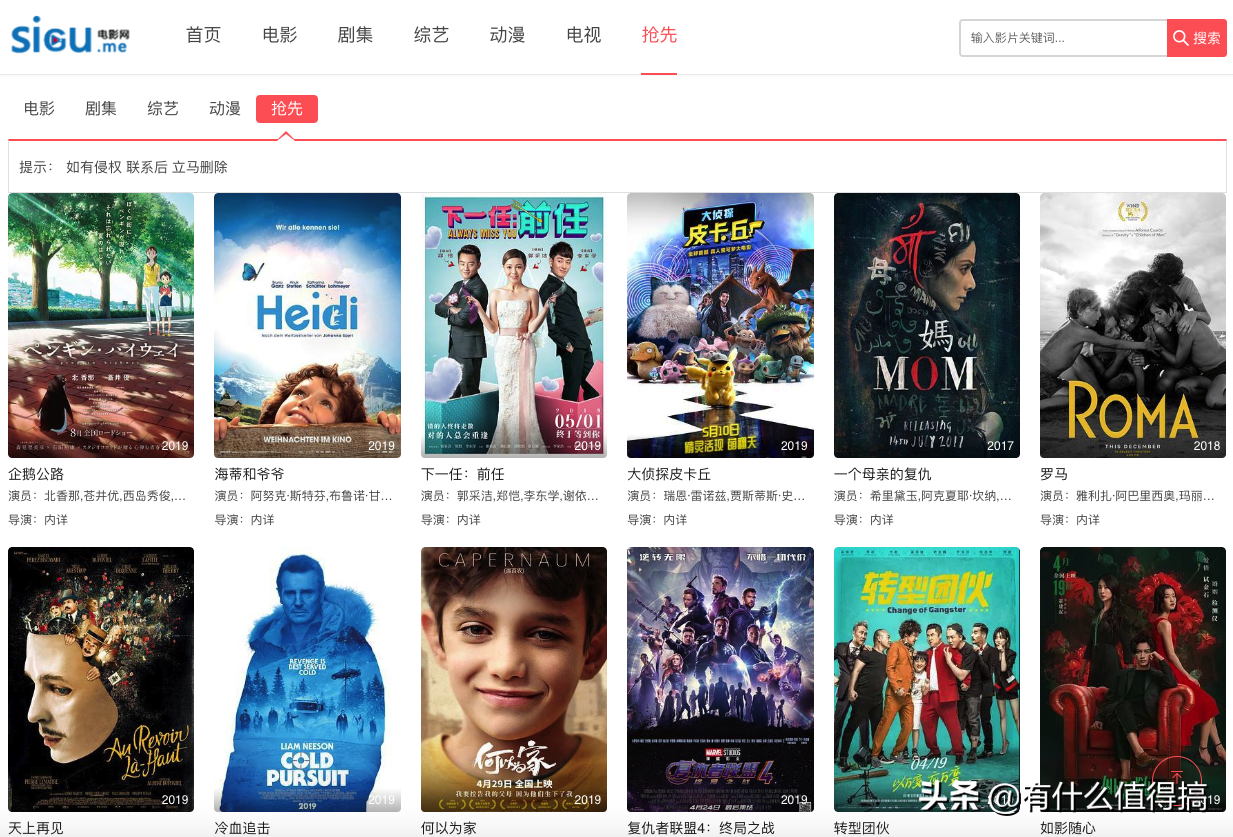Open the 转型团伙 movie poster

[926, 678]
